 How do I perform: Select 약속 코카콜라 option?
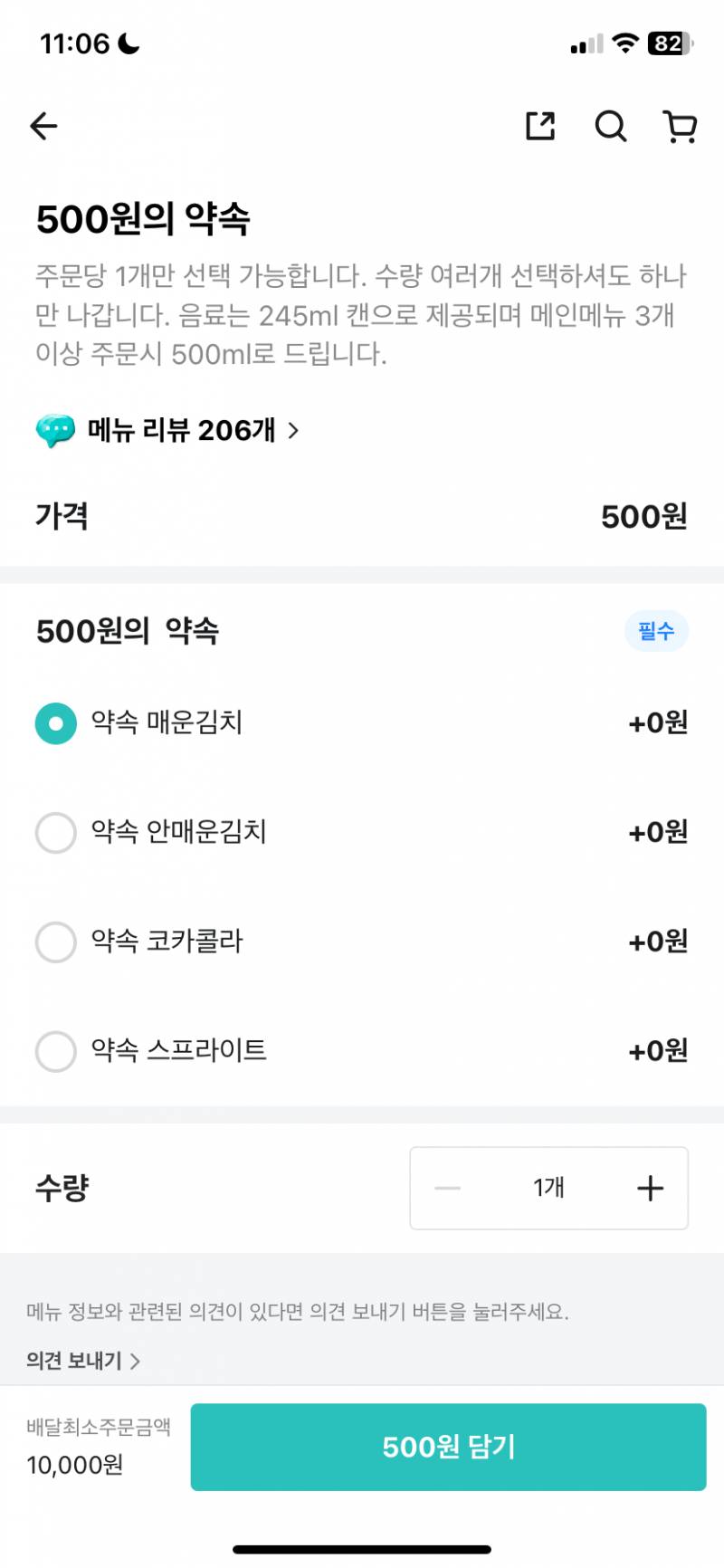click(x=55, y=942)
